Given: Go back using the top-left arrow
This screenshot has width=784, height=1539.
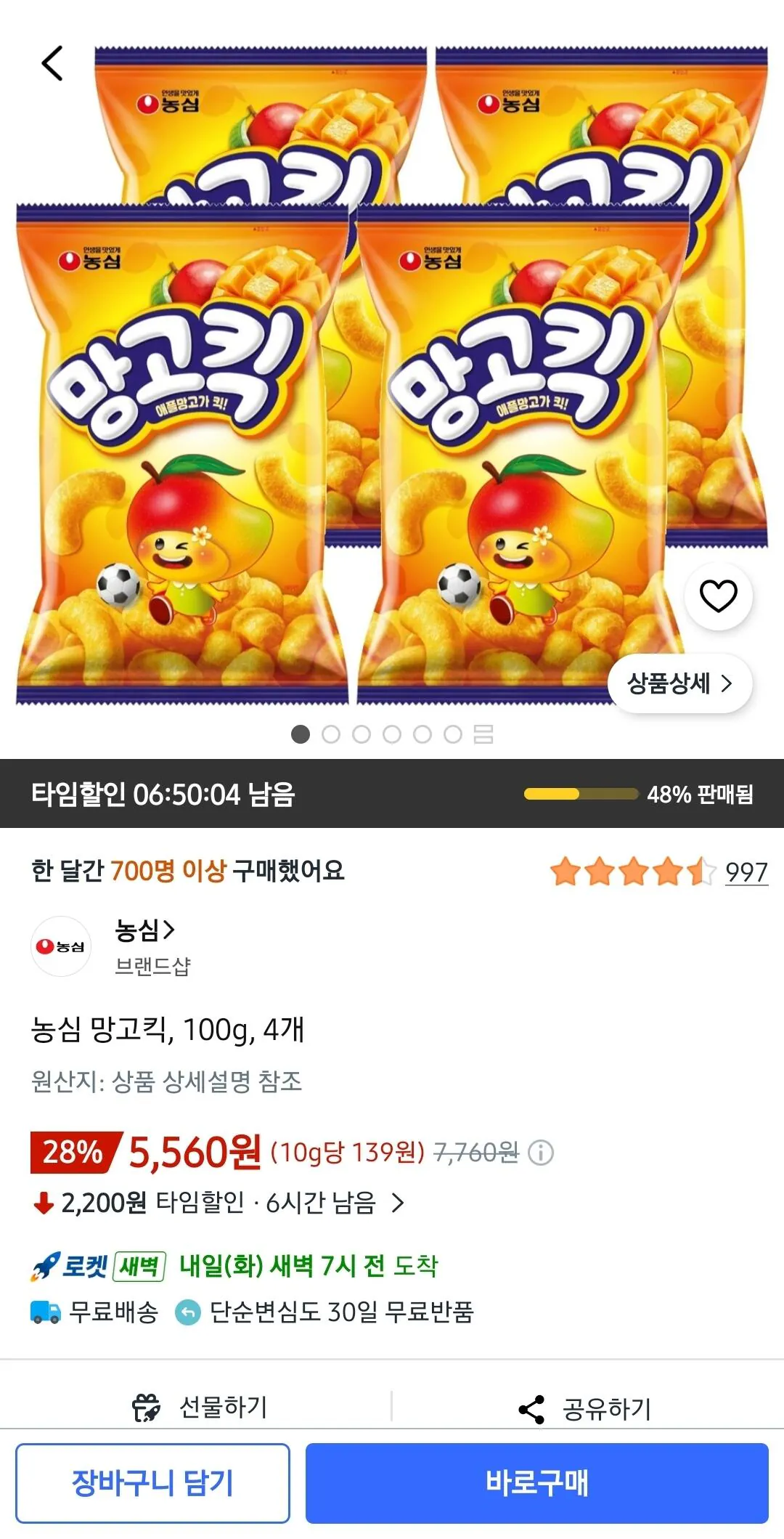Looking at the screenshot, I should [x=52, y=63].
